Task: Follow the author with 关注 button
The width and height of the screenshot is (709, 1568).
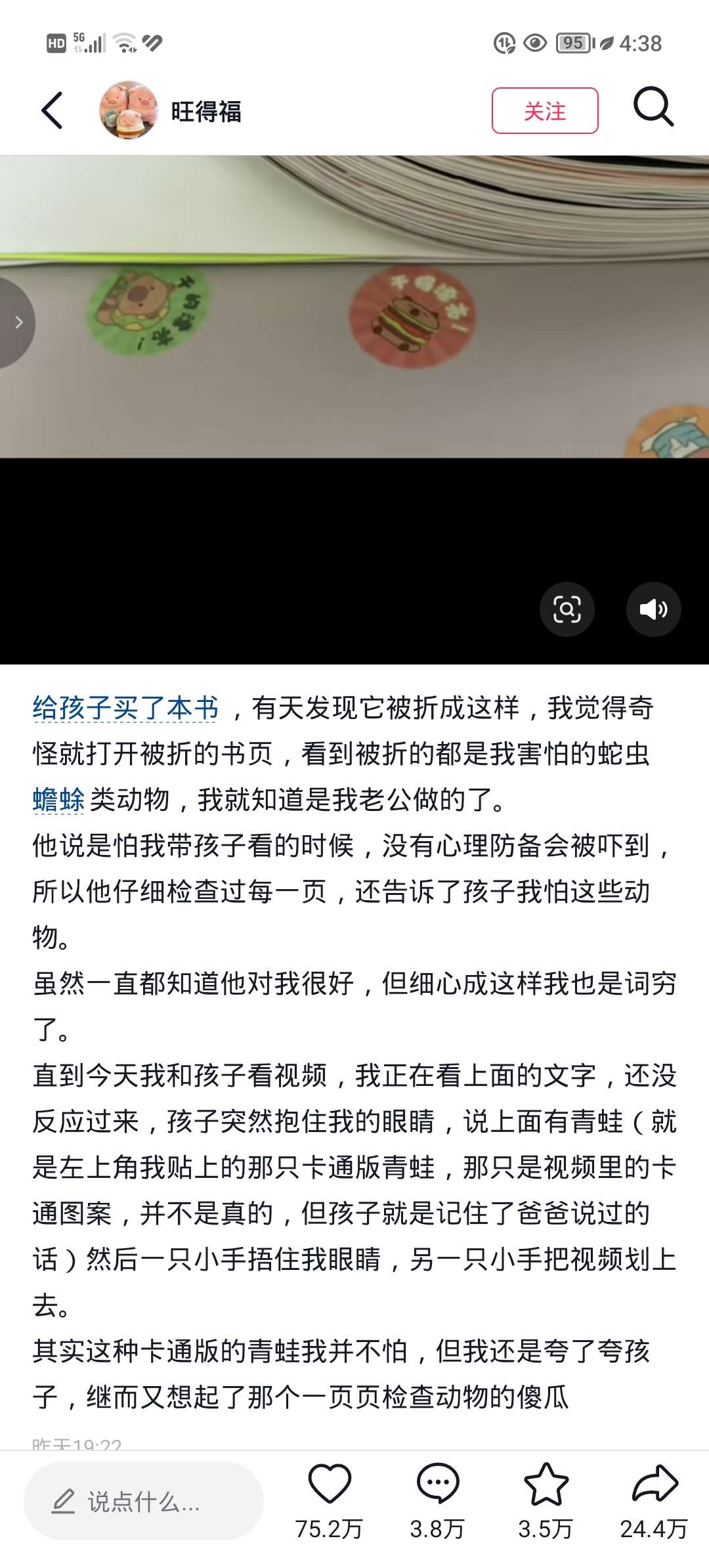Action: [x=544, y=110]
